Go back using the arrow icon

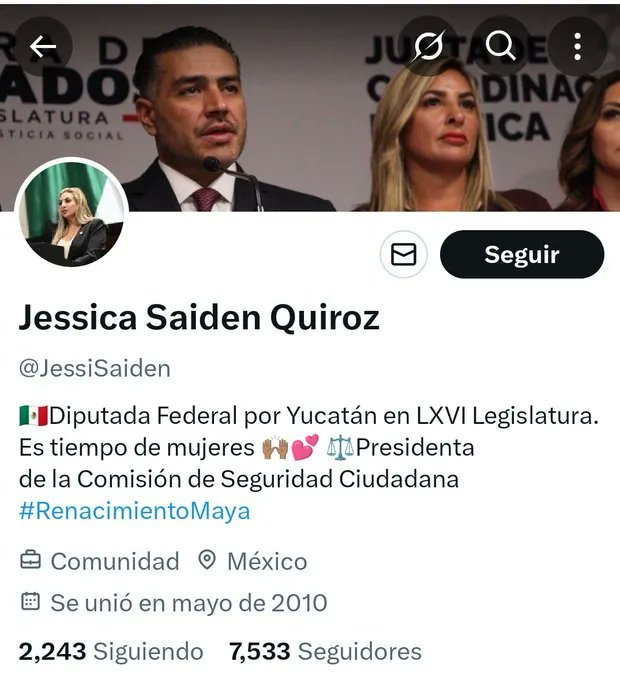pyautogui.click(x=42, y=46)
